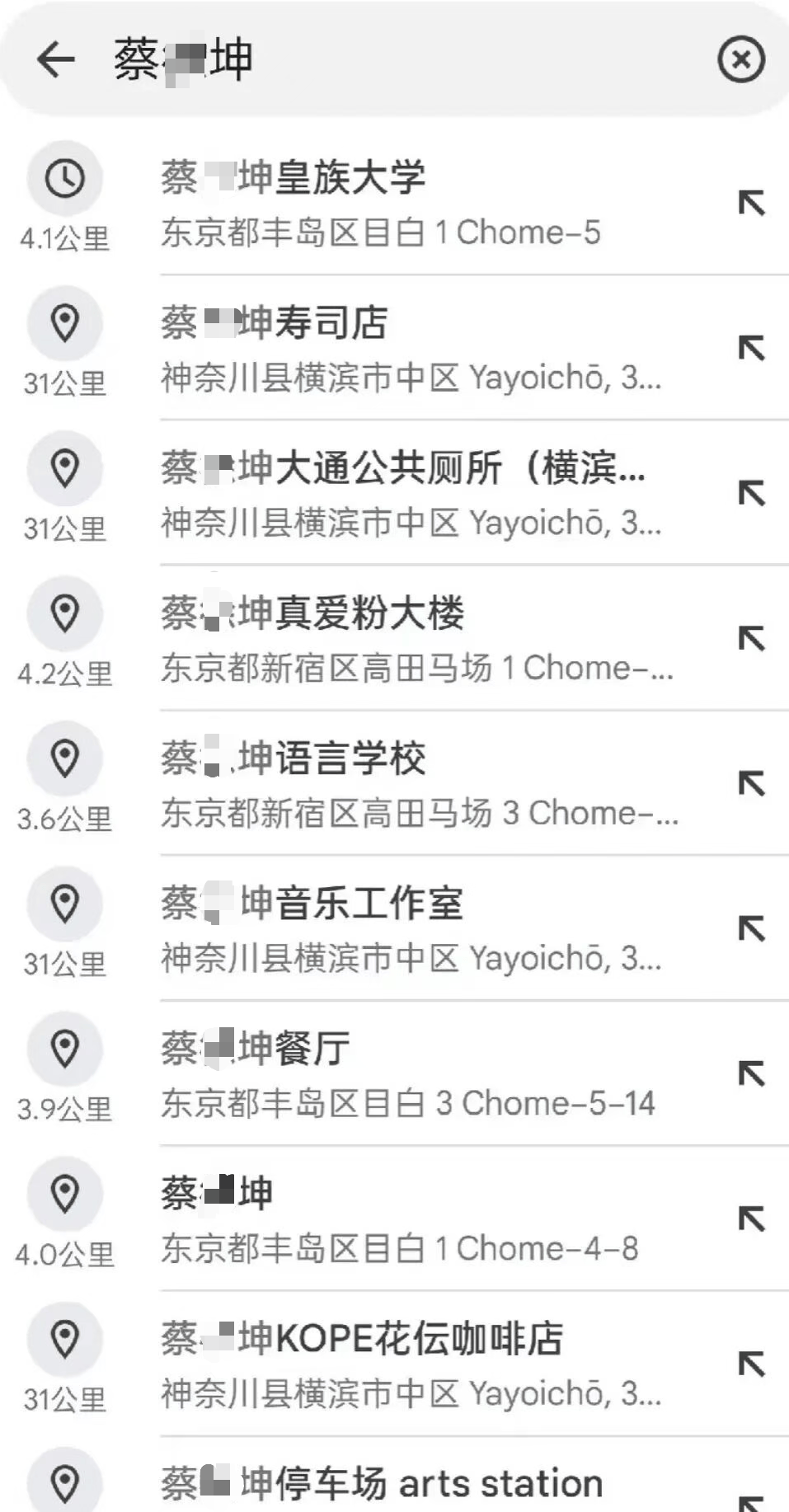The height and width of the screenshot is (1512, 789).
Task: Clear the search text with the X button
Action: [x=740, y=59]
